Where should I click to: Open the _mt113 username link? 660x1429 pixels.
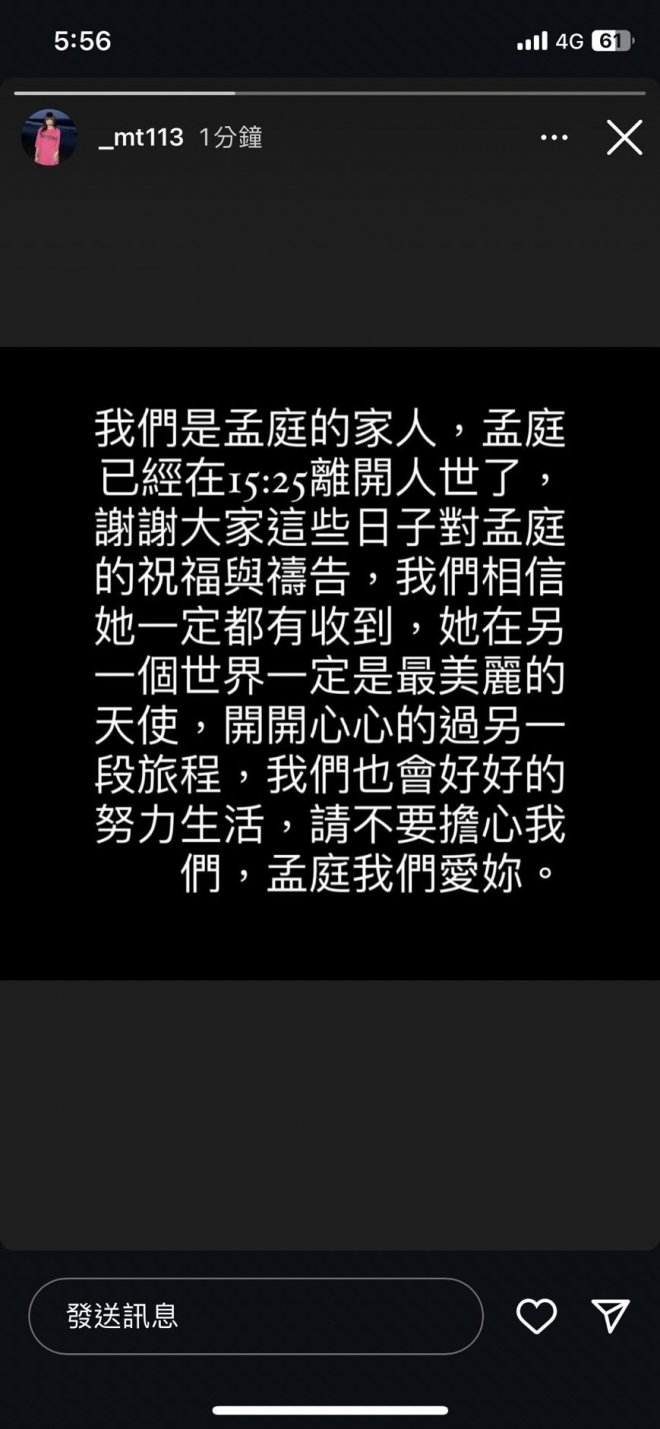141,138
